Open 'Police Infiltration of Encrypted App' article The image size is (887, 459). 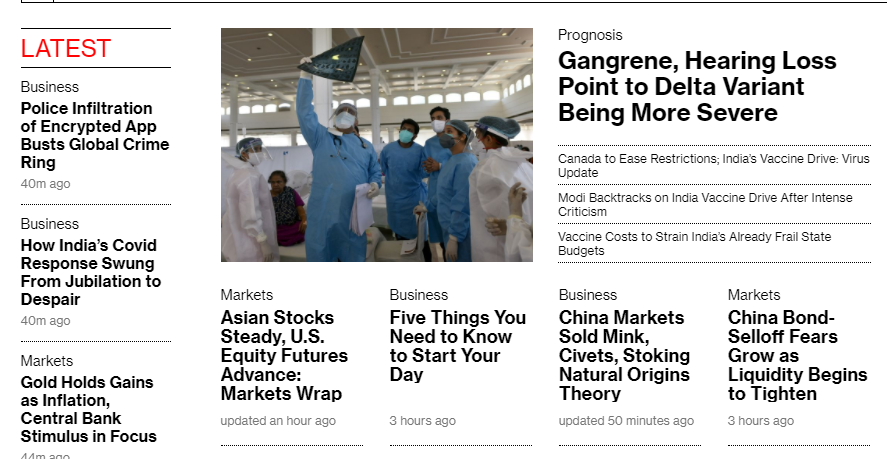[x=95, y=135]
